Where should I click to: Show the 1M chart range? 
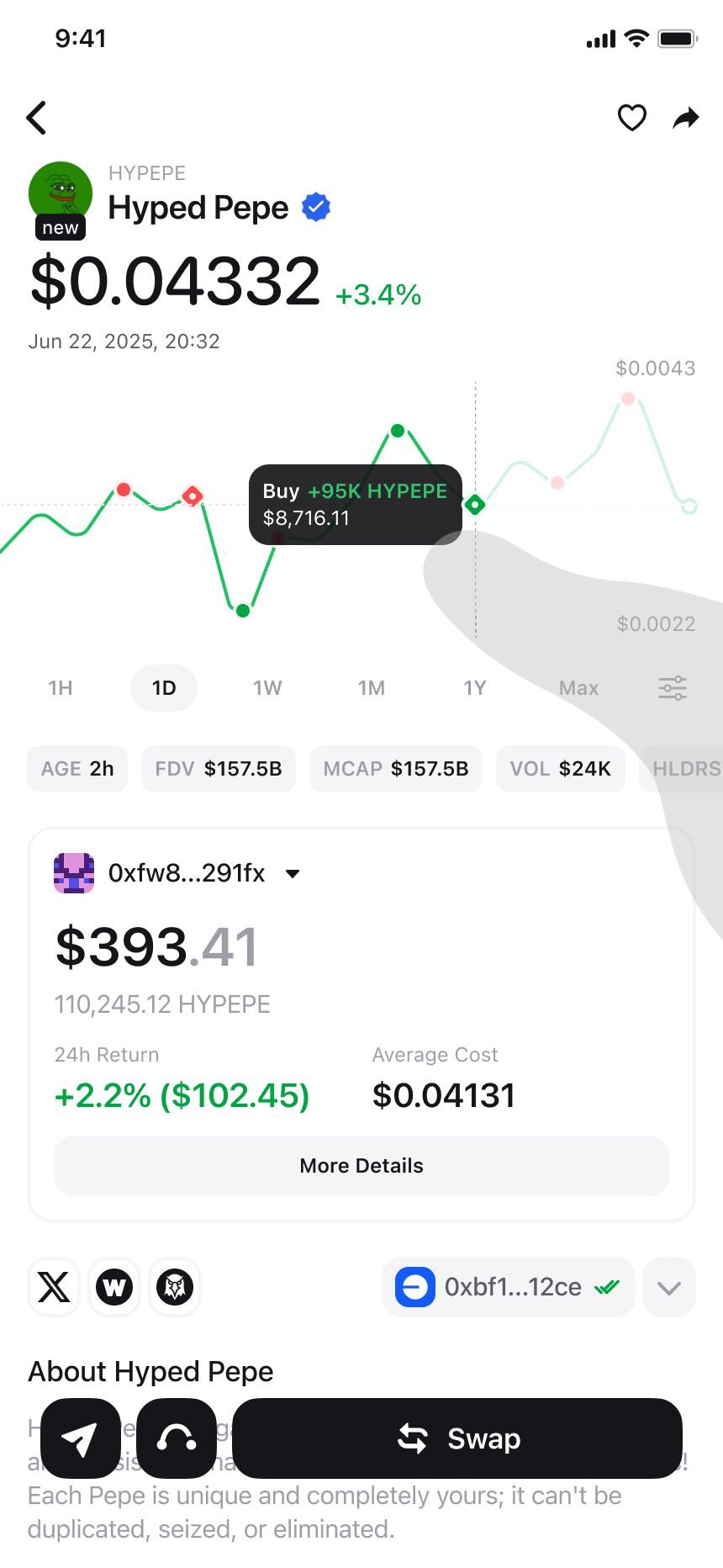[x=372, y=688]
